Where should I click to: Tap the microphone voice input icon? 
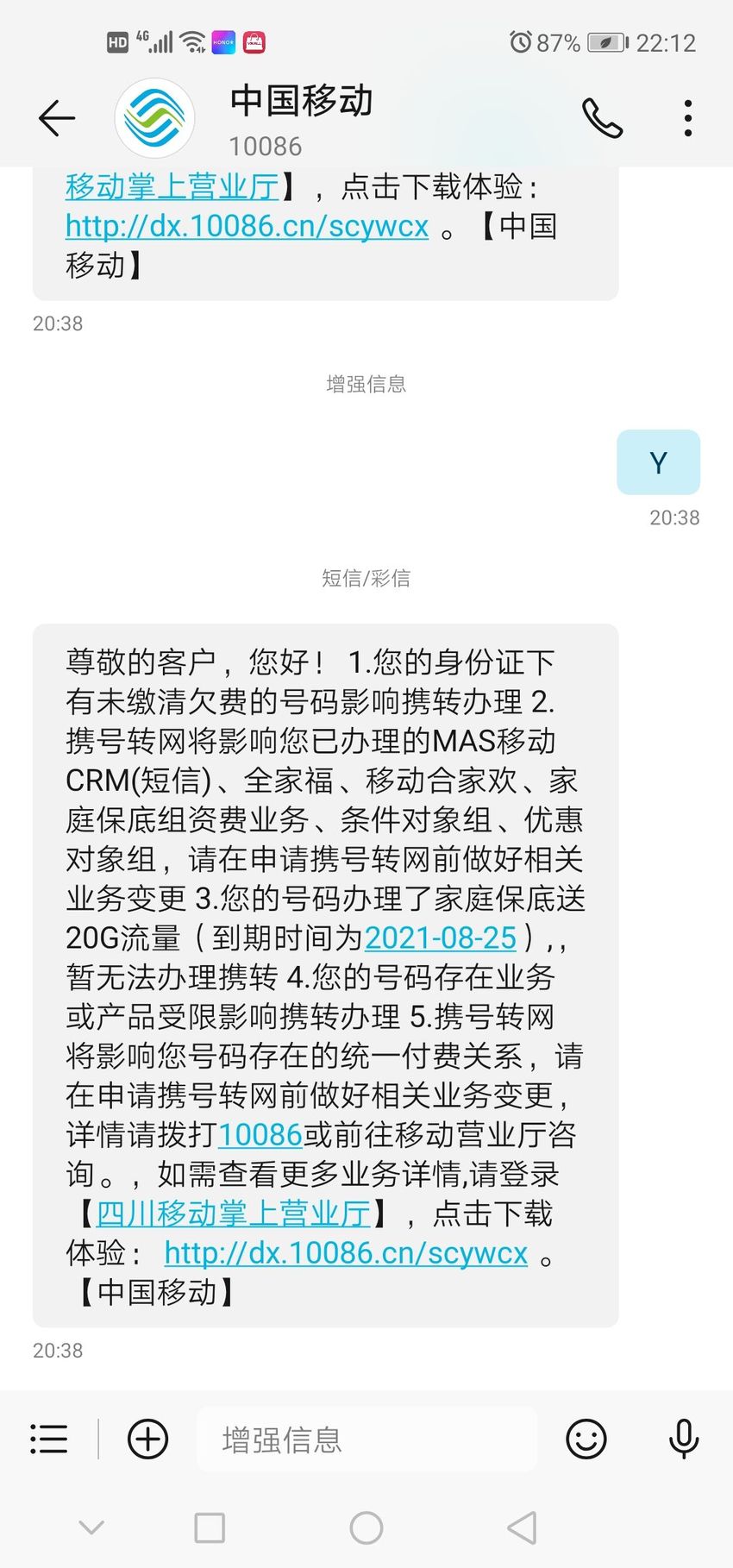tap(684, 1439)
